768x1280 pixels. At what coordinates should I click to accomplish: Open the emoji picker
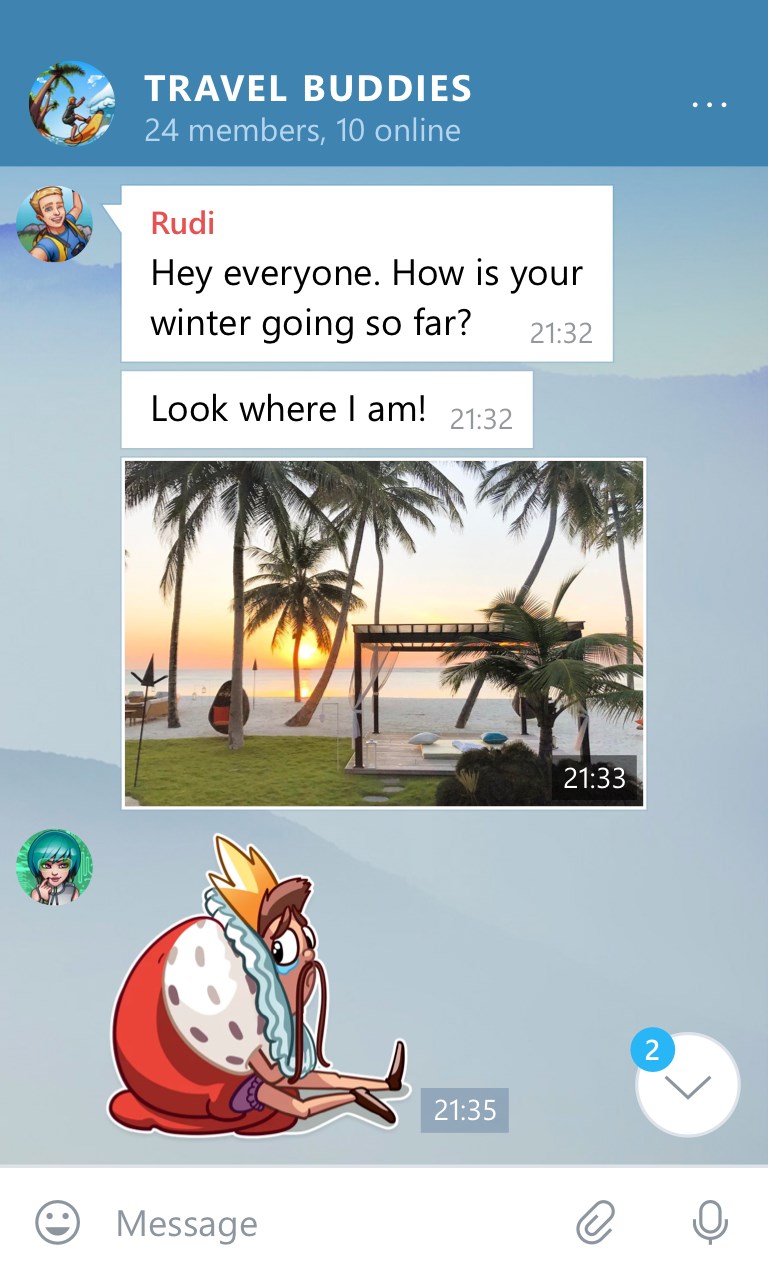click(x=58, y=1222)
